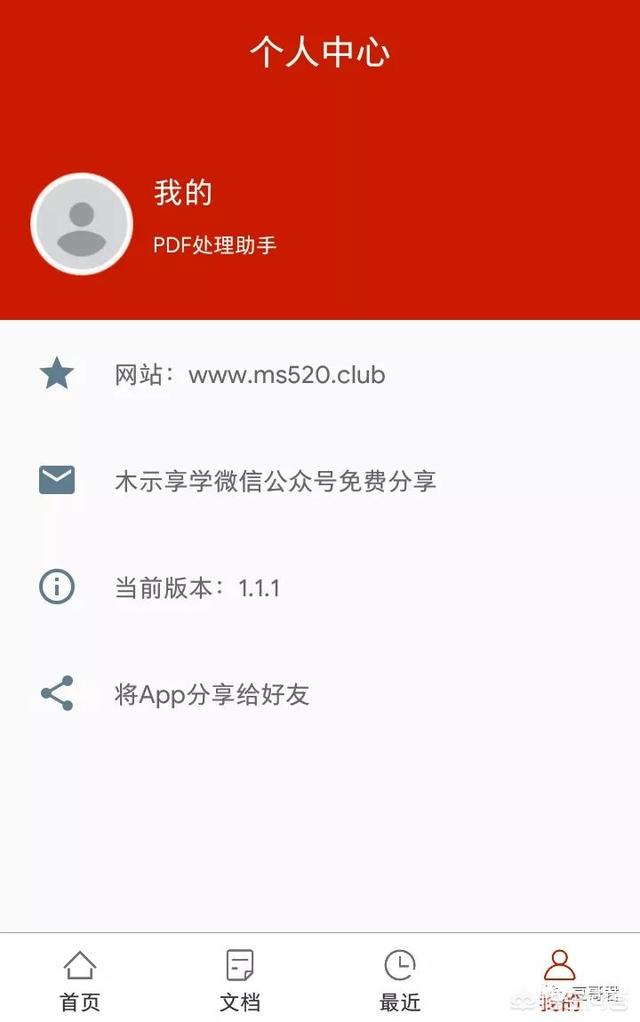The height and width of the screenshot is (1022, 640).
Task: Go to the 文档 tab
Action: pyautogui.click(x=240, y=980)
